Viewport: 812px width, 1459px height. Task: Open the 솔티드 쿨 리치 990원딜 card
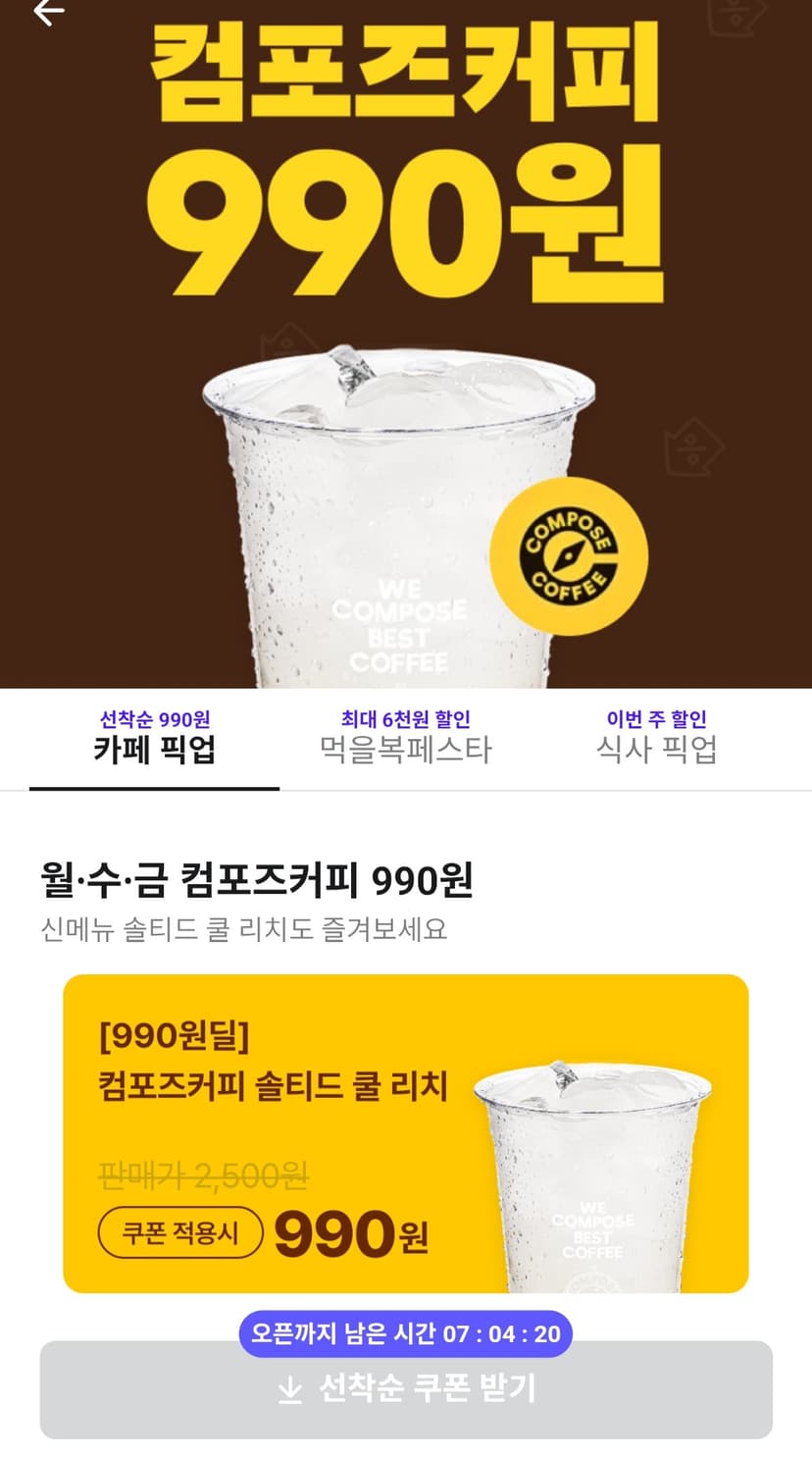406,1133
